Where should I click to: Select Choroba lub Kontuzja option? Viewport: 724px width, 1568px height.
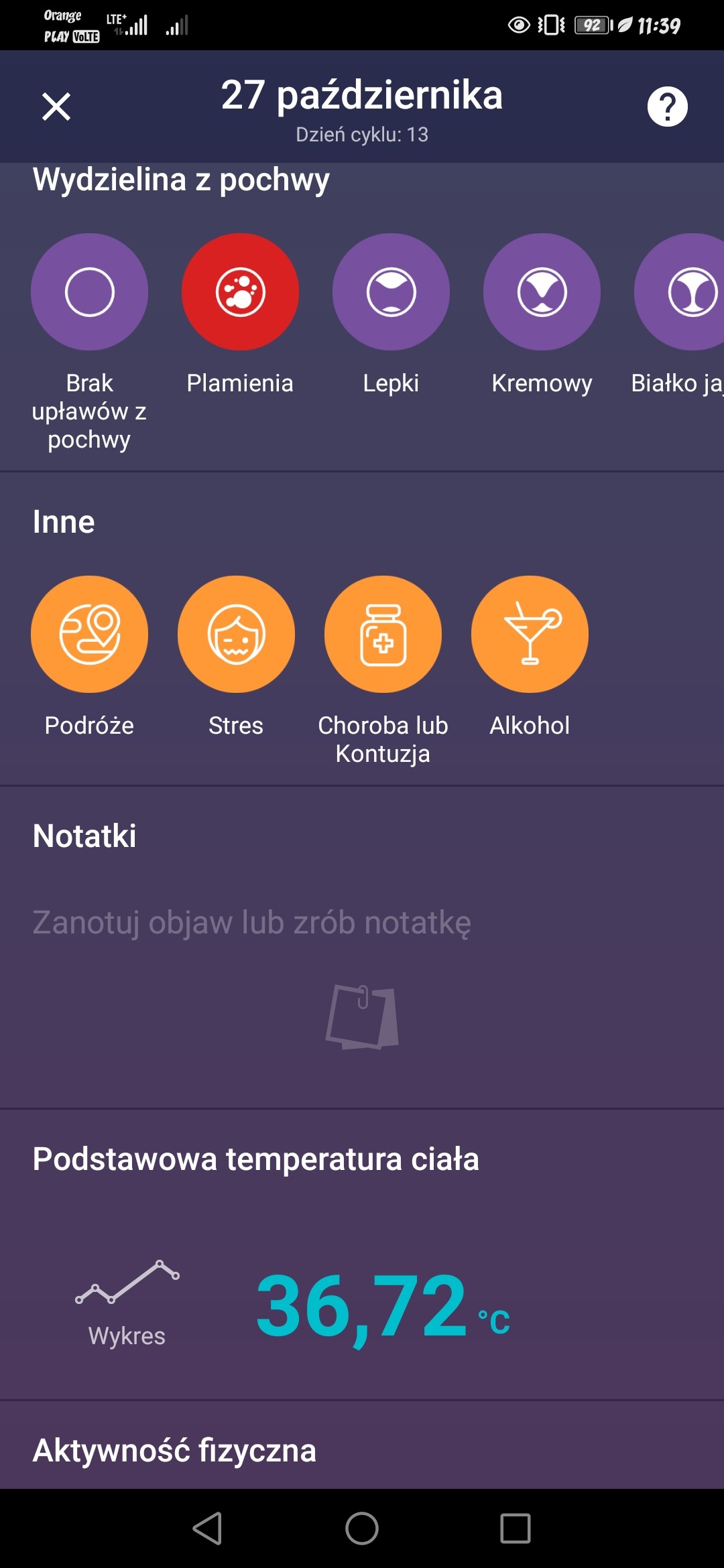click(x=383, y=634)
